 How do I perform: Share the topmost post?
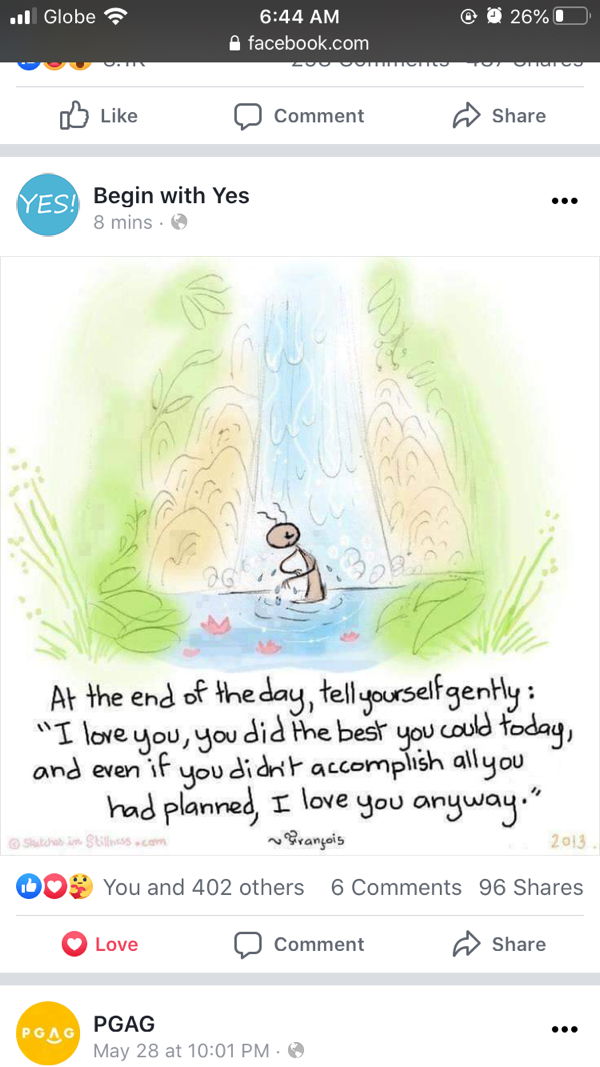coord(499,116)
